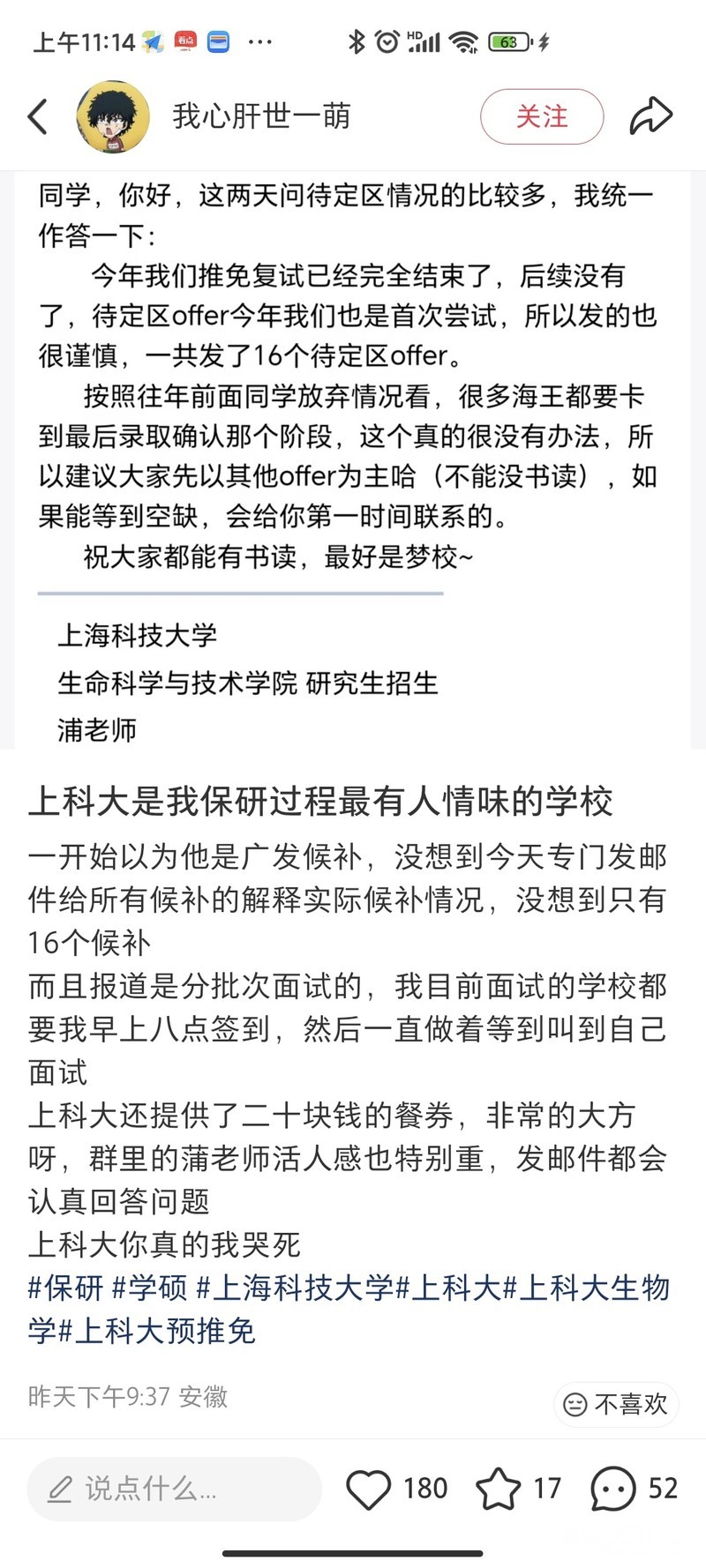Follow the author with 关注 button
The image size is (706, 1568).
(542, 116)
